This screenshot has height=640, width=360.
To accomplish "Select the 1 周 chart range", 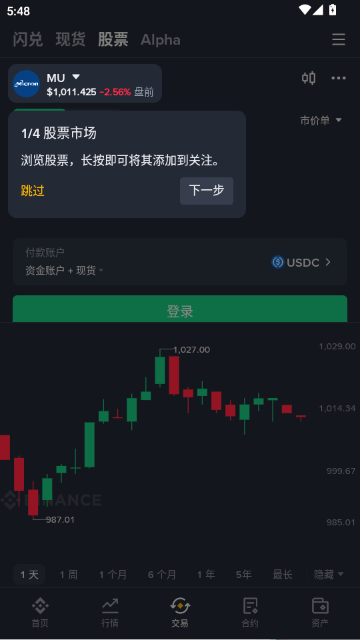I will pos(69,575).
